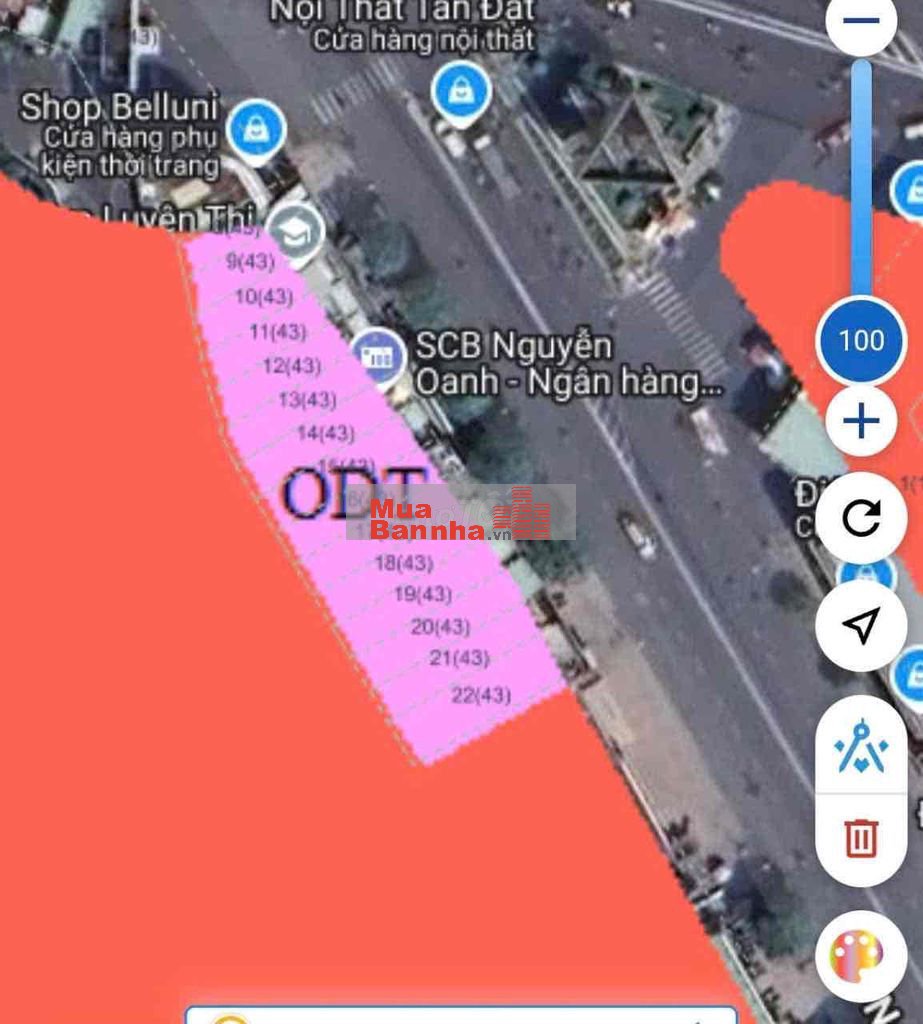
Task: Select the Shop Belluni store marker
Action: click(x=257, y=130)
